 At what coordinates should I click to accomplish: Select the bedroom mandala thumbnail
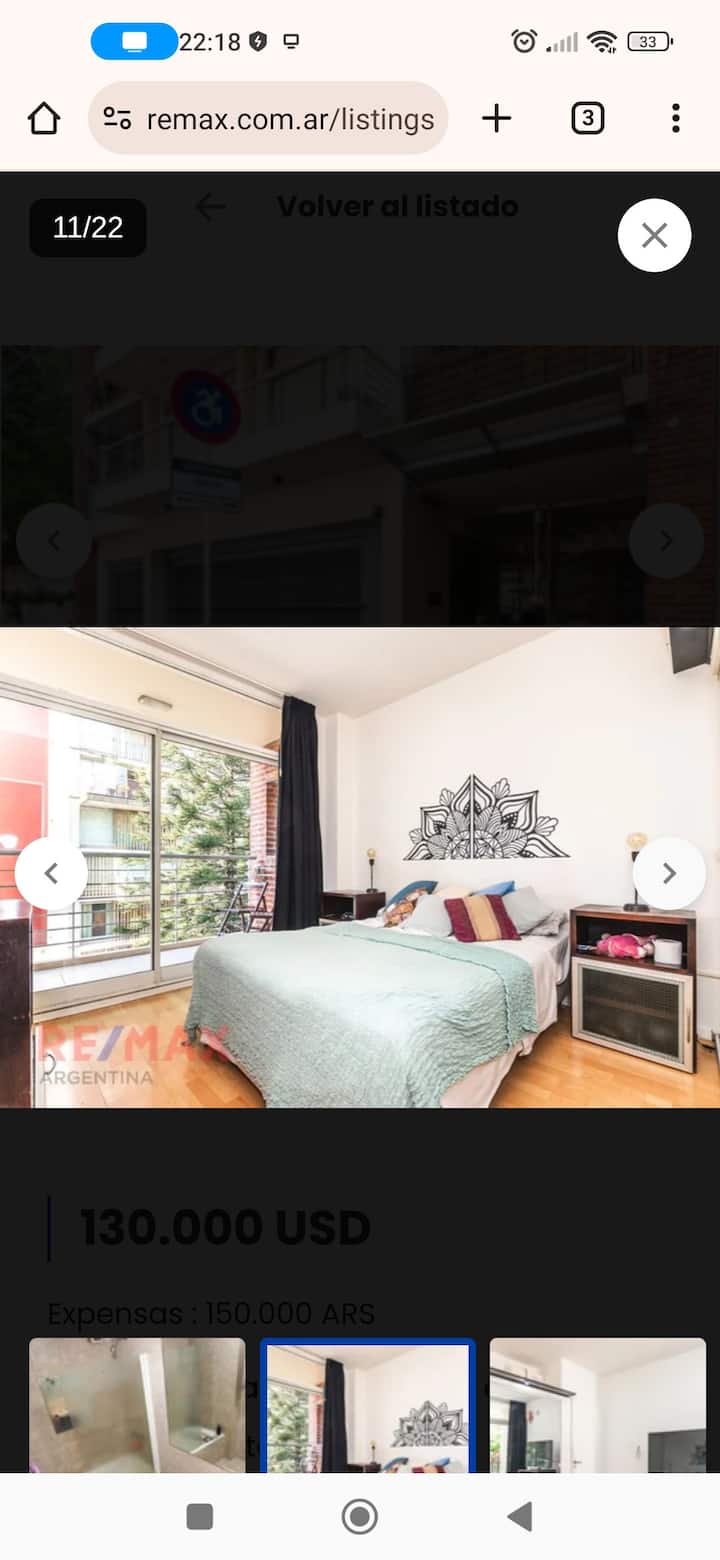(368, 1405)
